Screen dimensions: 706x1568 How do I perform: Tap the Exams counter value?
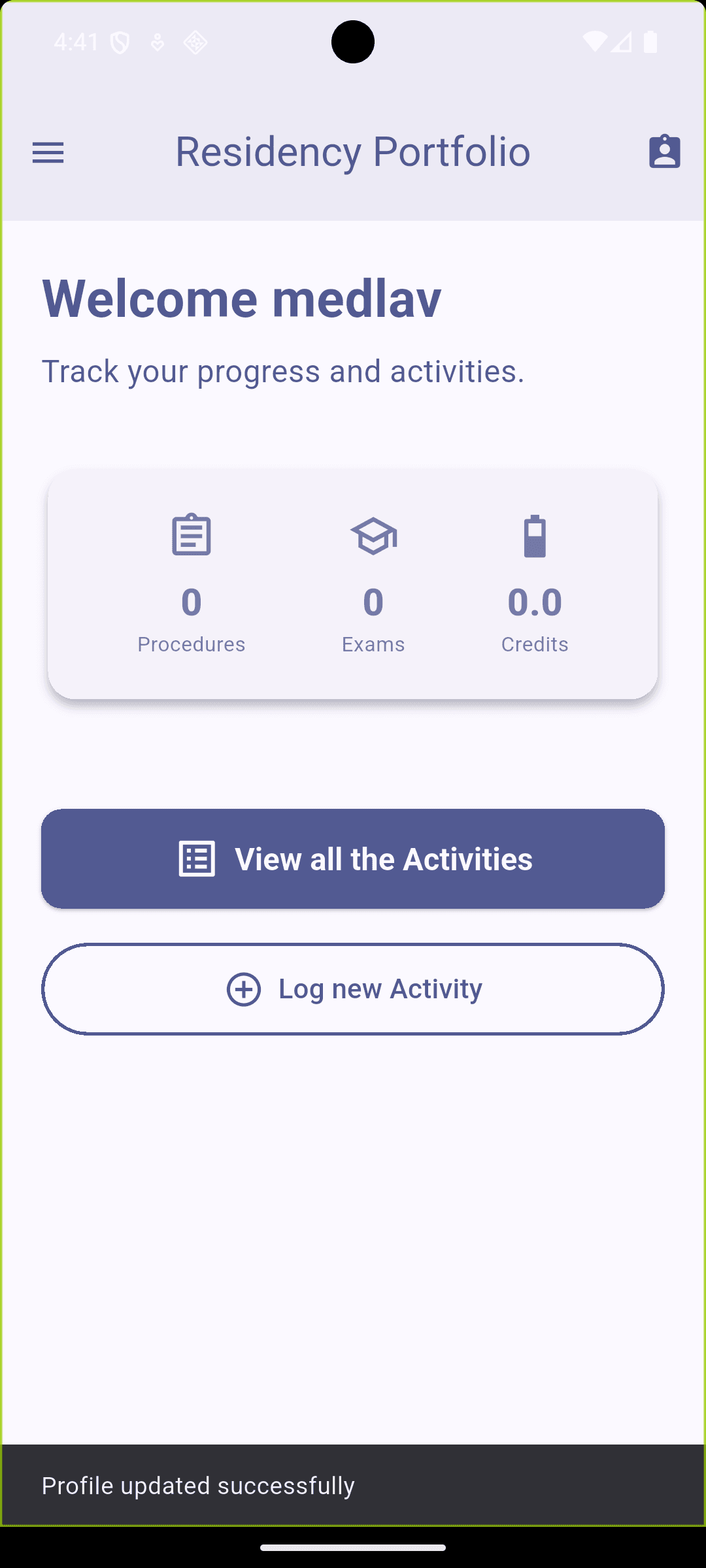tap(373, 602)
